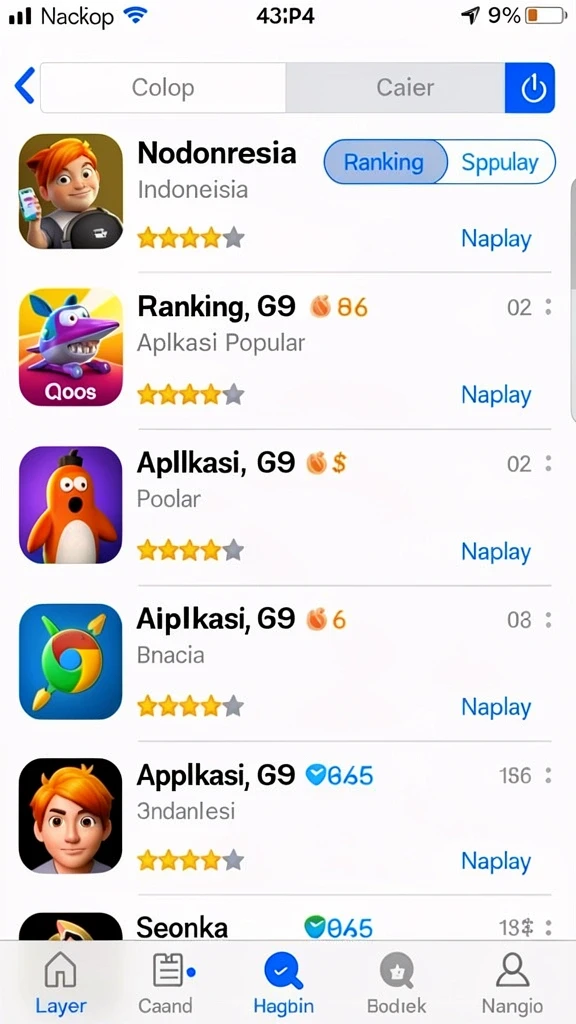The image size is (576, 1024).
Task: Switch to the Colop segment
Action: point(163,88)
